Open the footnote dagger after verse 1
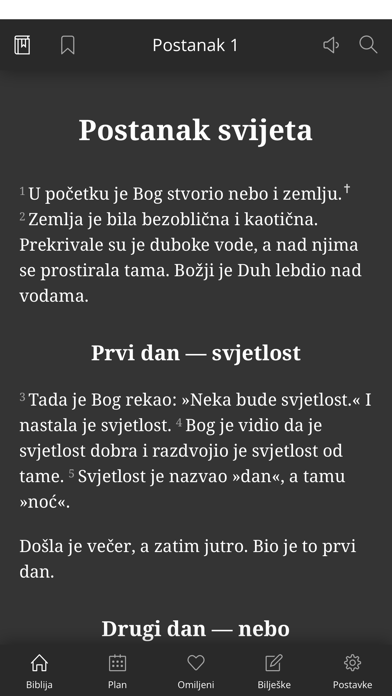392x696 pixels. [x=347, y=190]
